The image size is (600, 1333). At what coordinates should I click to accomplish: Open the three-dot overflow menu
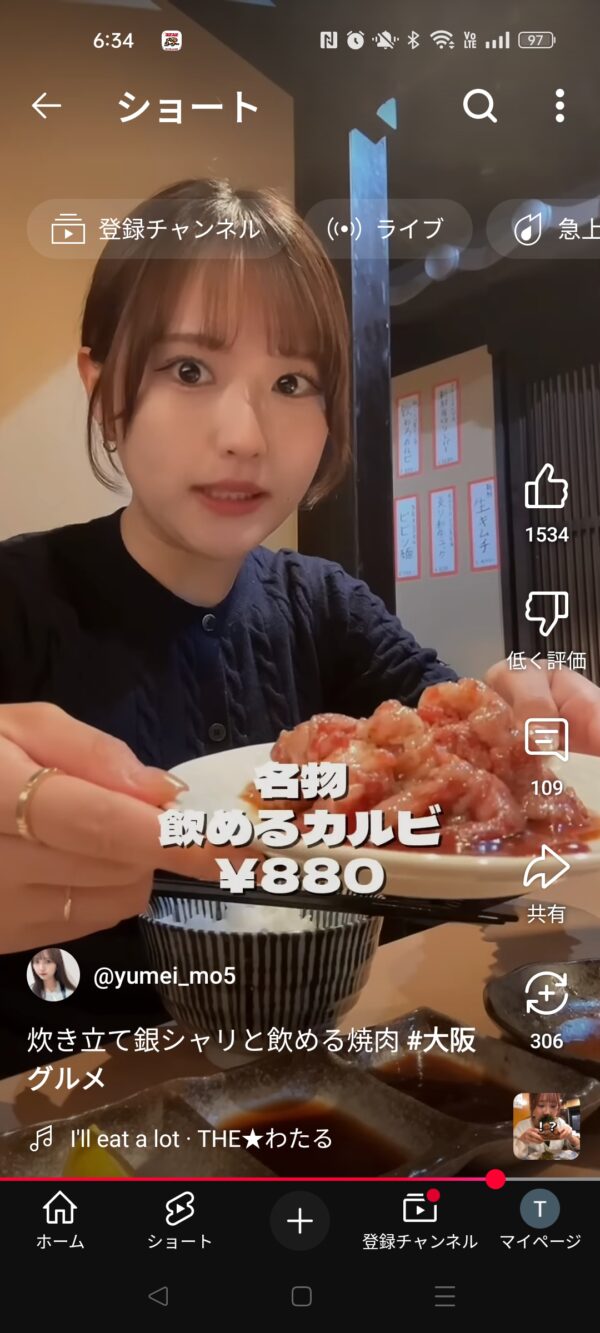point(559,106)
